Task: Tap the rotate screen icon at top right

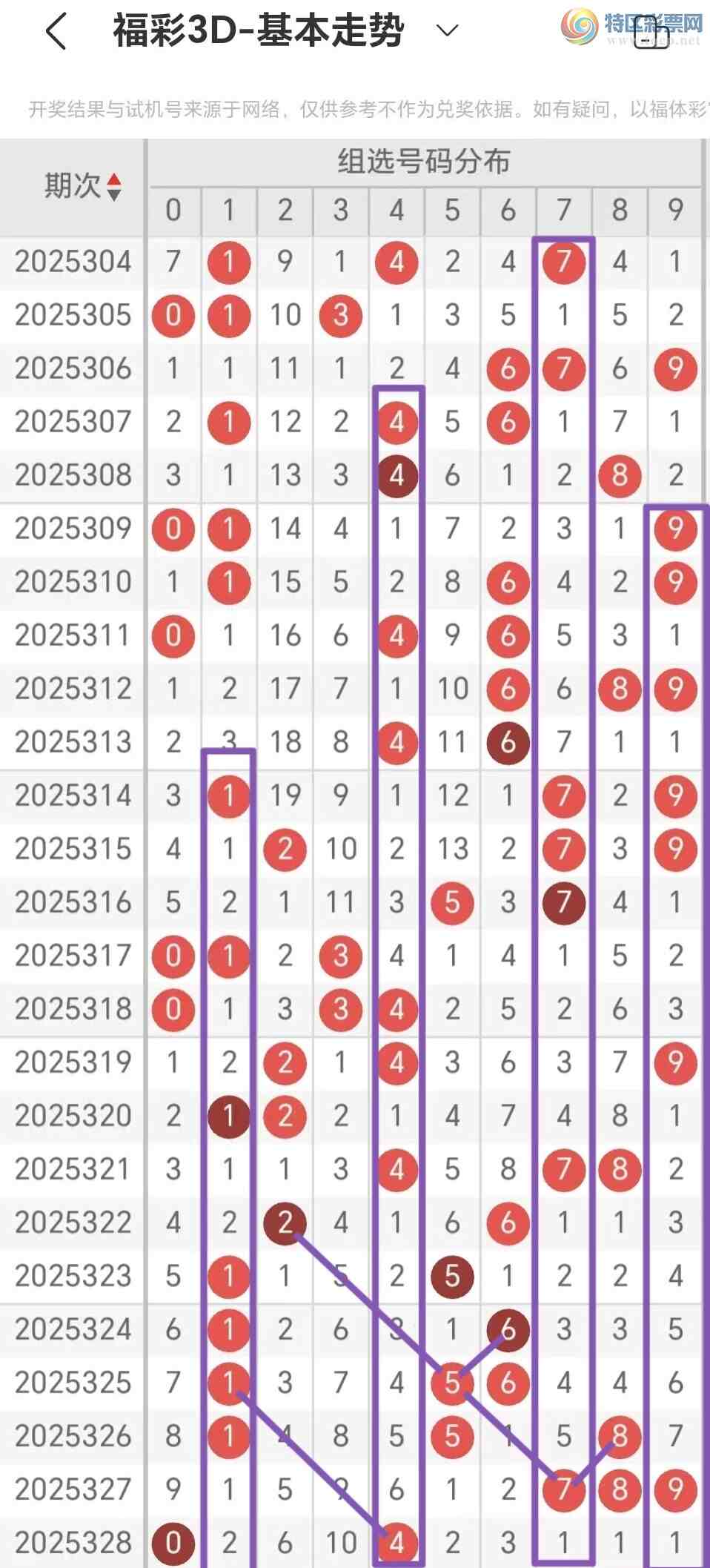Action: (x=651, y=32)
